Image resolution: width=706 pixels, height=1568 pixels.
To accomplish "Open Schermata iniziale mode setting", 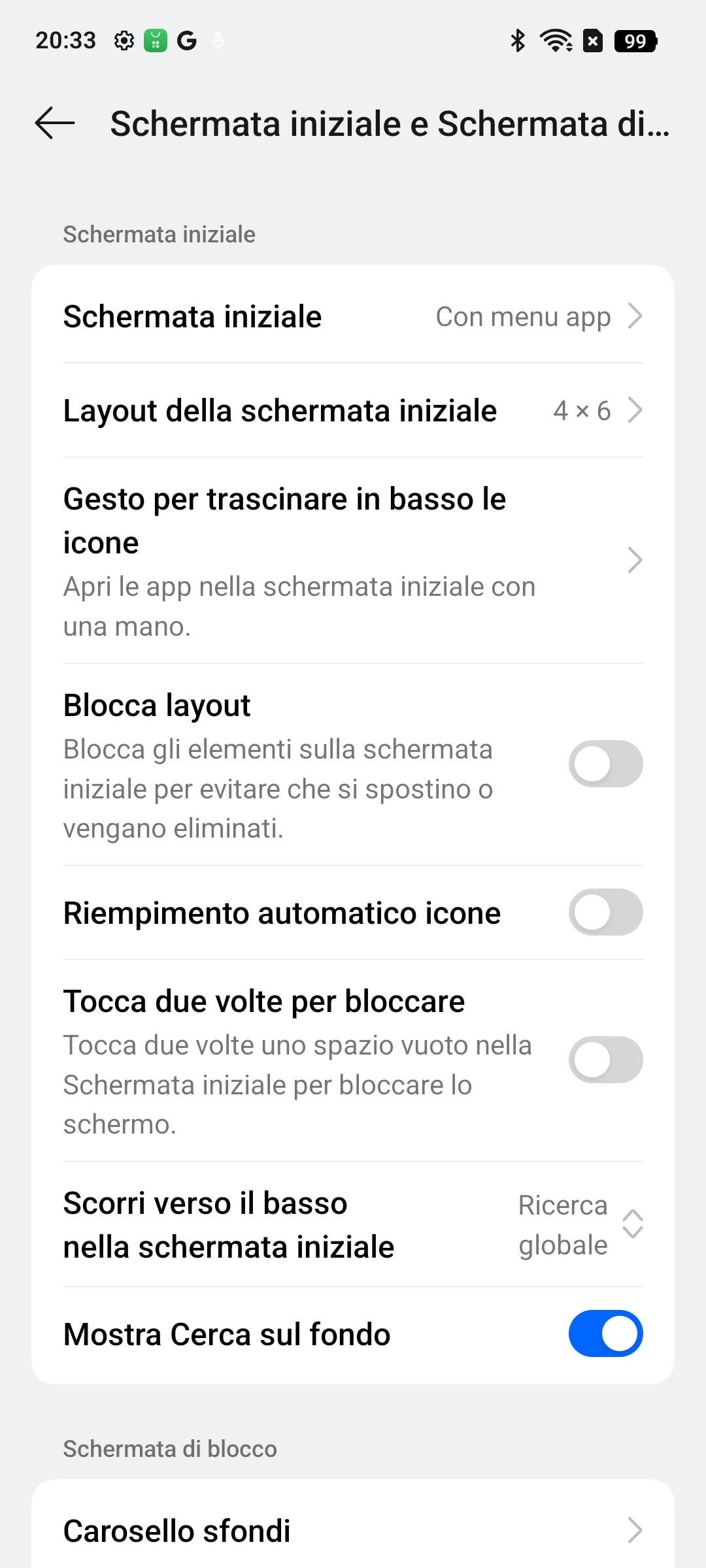I will [353, 317].
